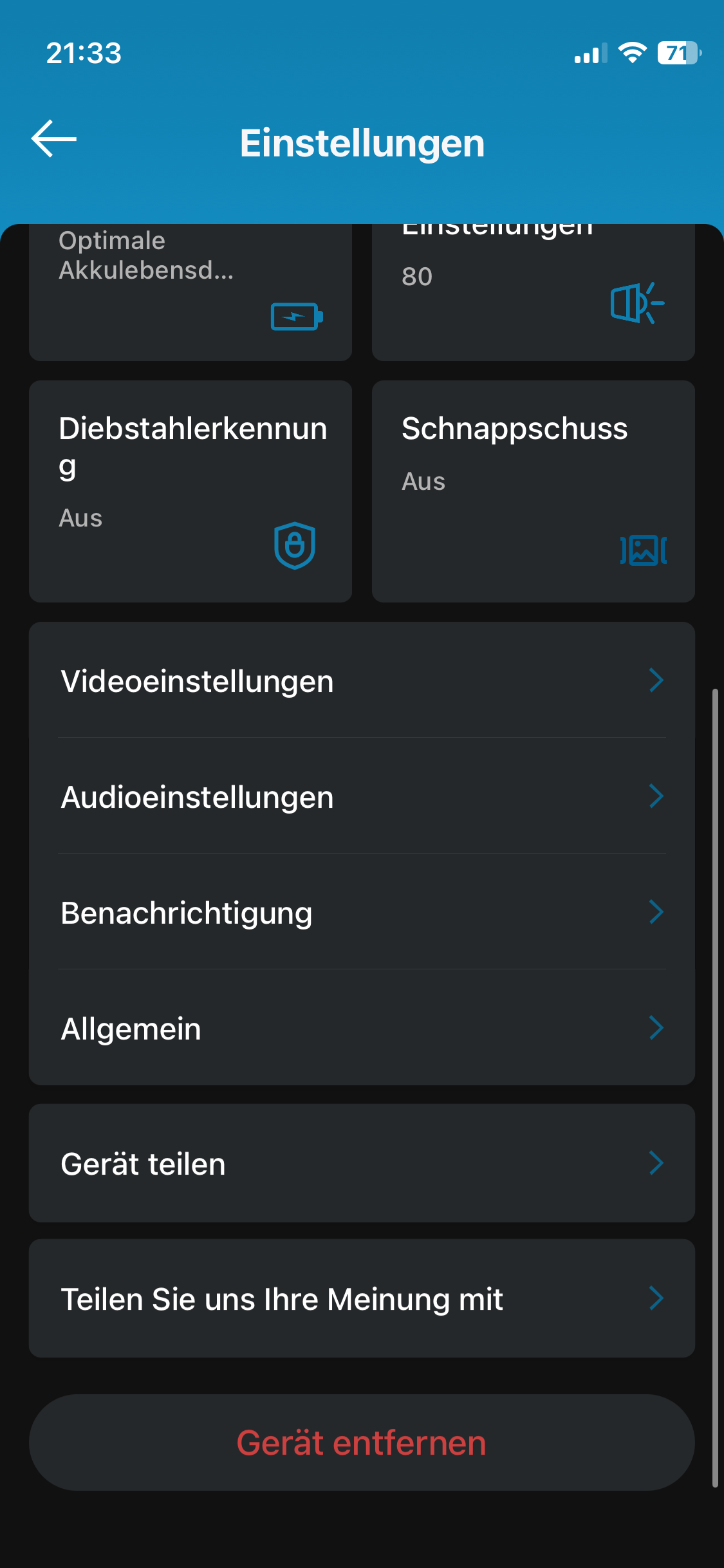Open Benachrichtigung settings
This screenshot has height=1568, width=724.
(362, 912)
